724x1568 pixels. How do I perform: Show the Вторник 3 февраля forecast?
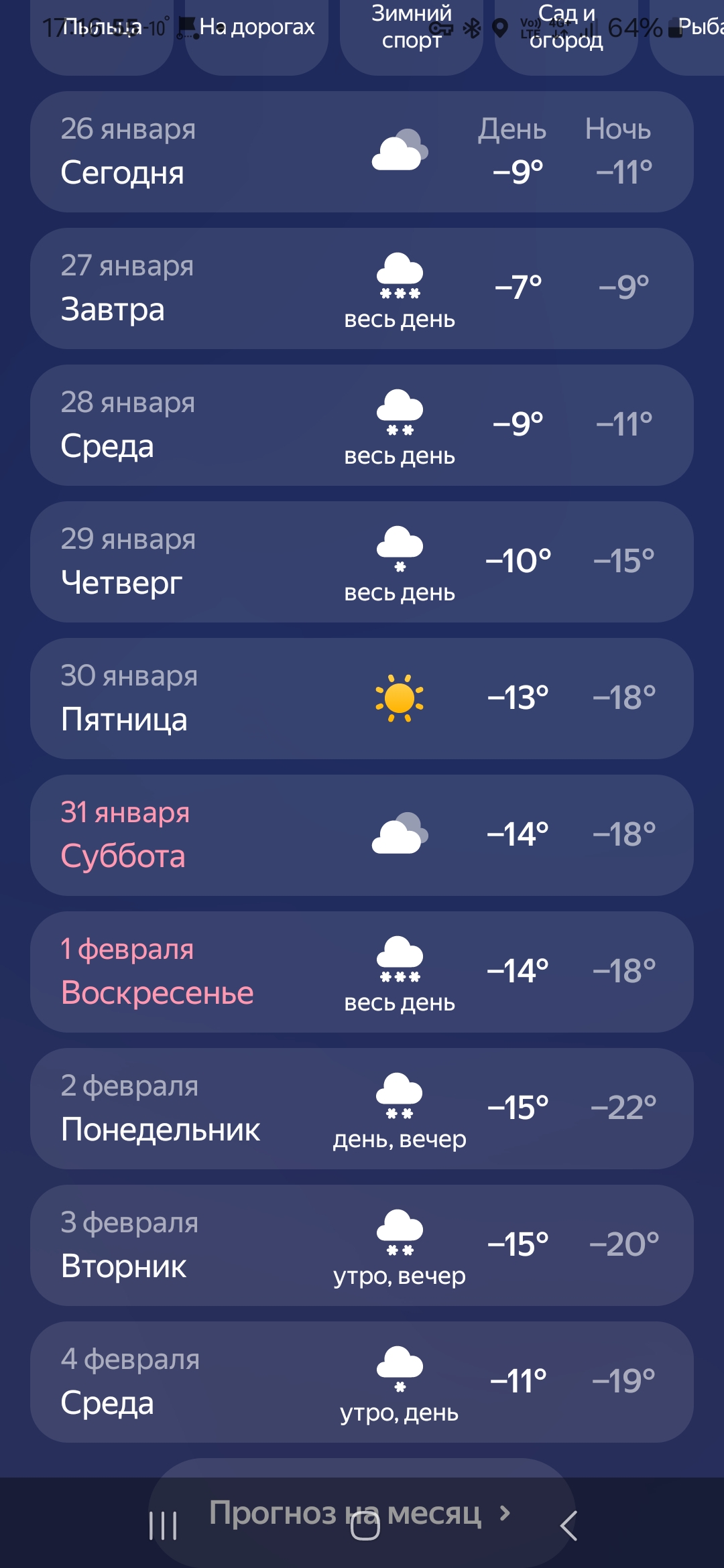pyautogui.click(x=362, y=1246)
